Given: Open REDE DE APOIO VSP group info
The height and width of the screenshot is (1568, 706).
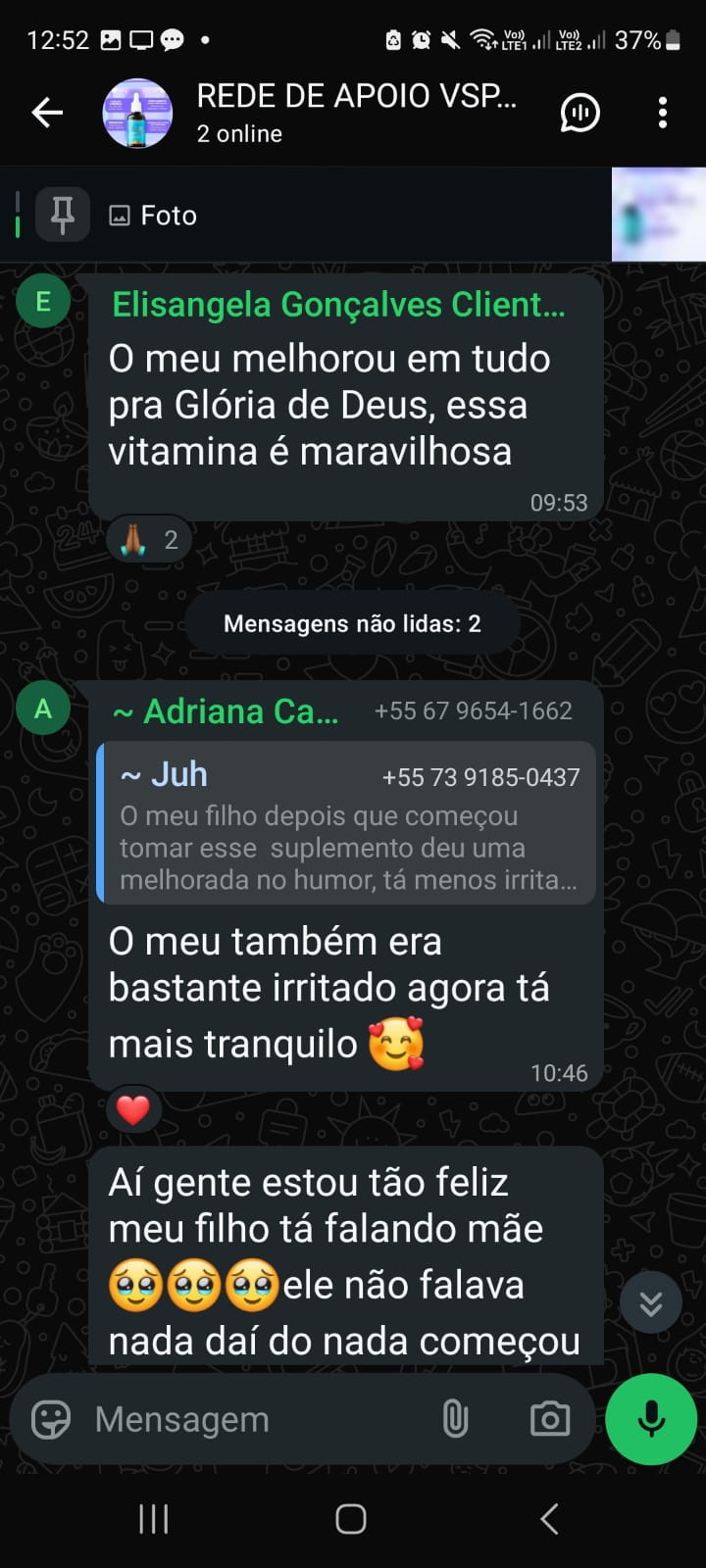Looking at the screenshot, I should (x=355, y=112).
